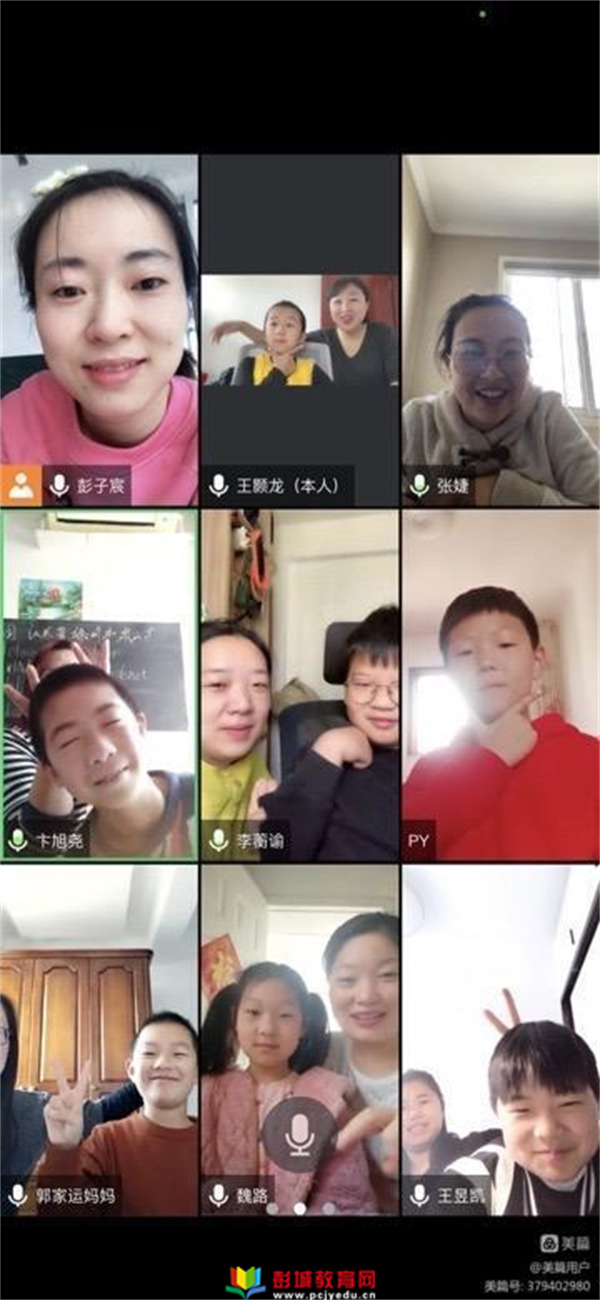
Task: Open 卞旭尧's highlighted video tile
Action: click(x=99, y=685)
